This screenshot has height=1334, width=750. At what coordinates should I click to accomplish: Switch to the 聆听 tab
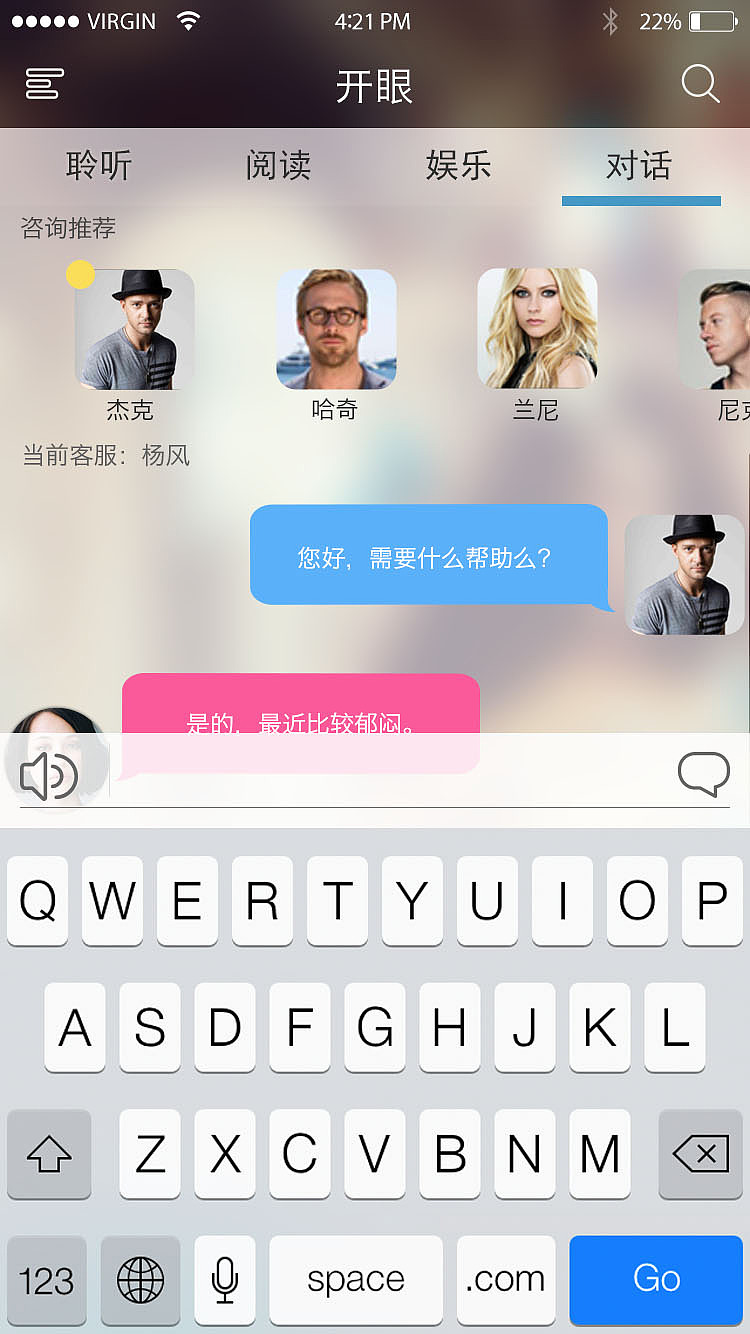click(x=96, y=167)
